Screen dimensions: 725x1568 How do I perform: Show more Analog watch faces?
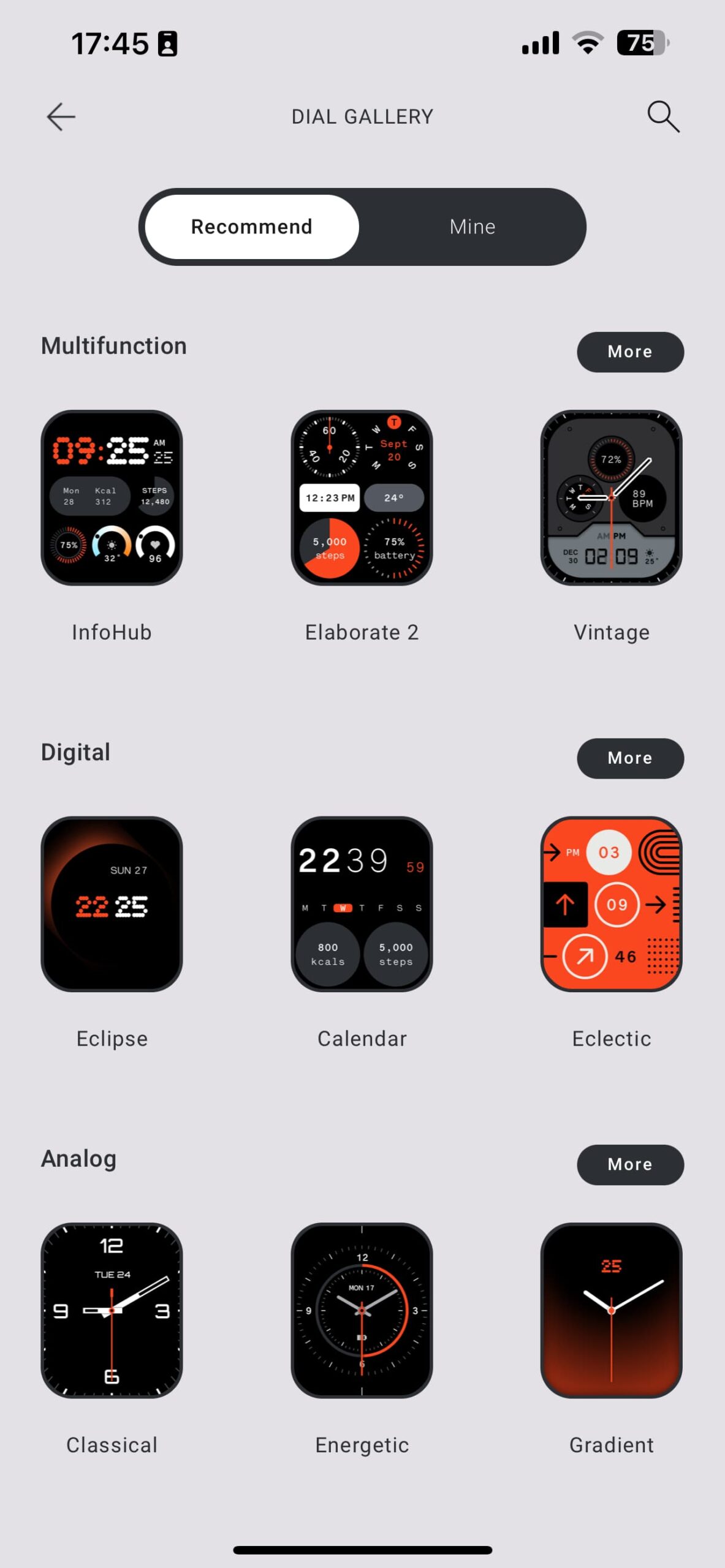[x=630, y=1164]
